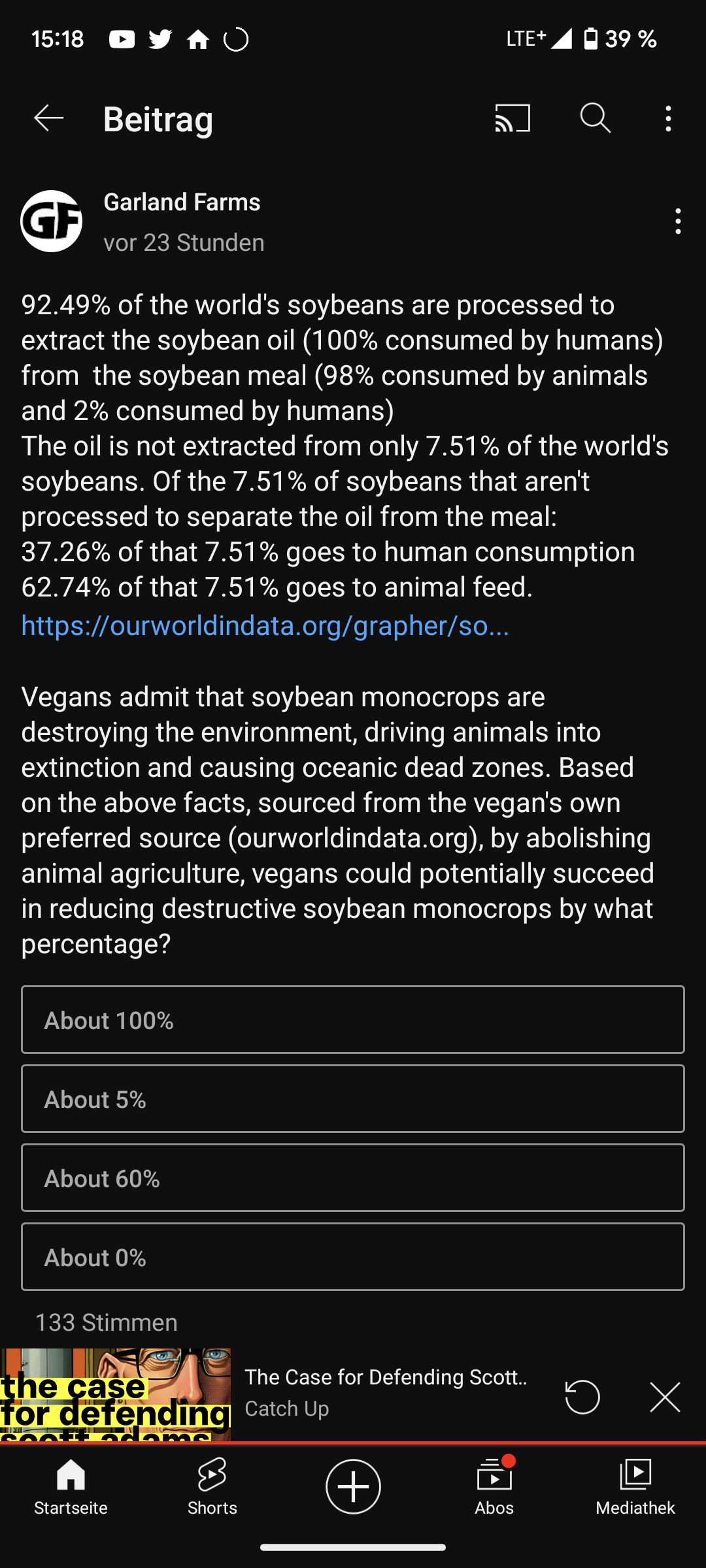Open the Abos tab

(x=494, y=1487)
